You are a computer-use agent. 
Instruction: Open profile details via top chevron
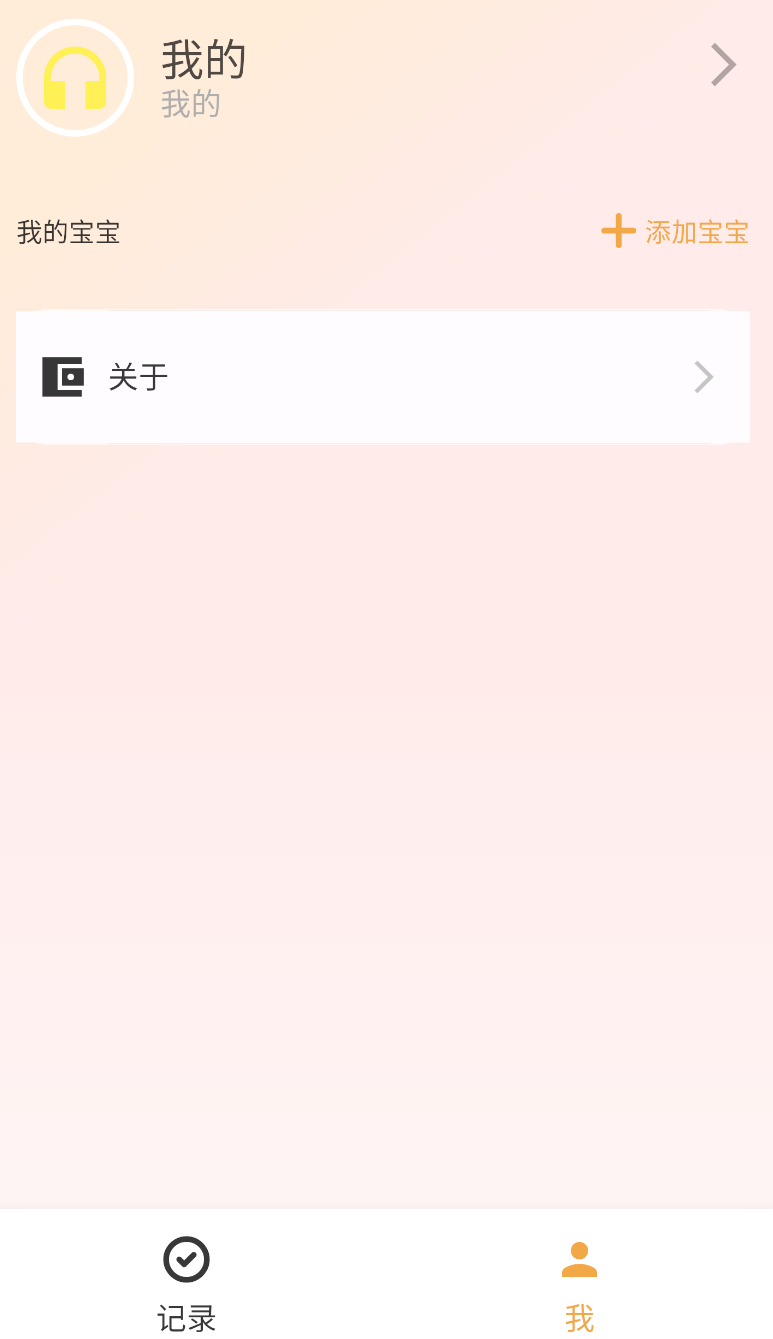(x=723, y=65)
